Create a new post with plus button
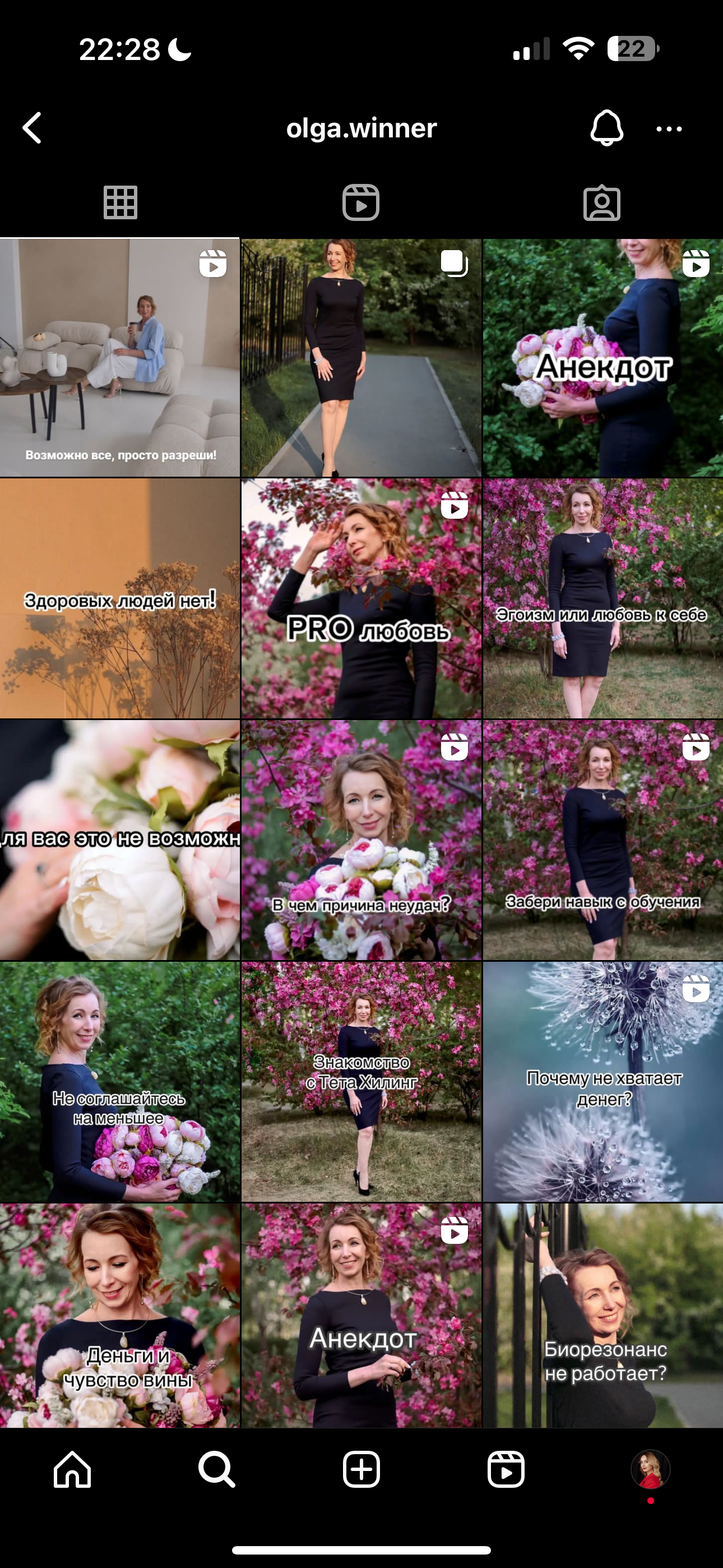This screenshot has width=723, height=1568. coord(361,1469)
